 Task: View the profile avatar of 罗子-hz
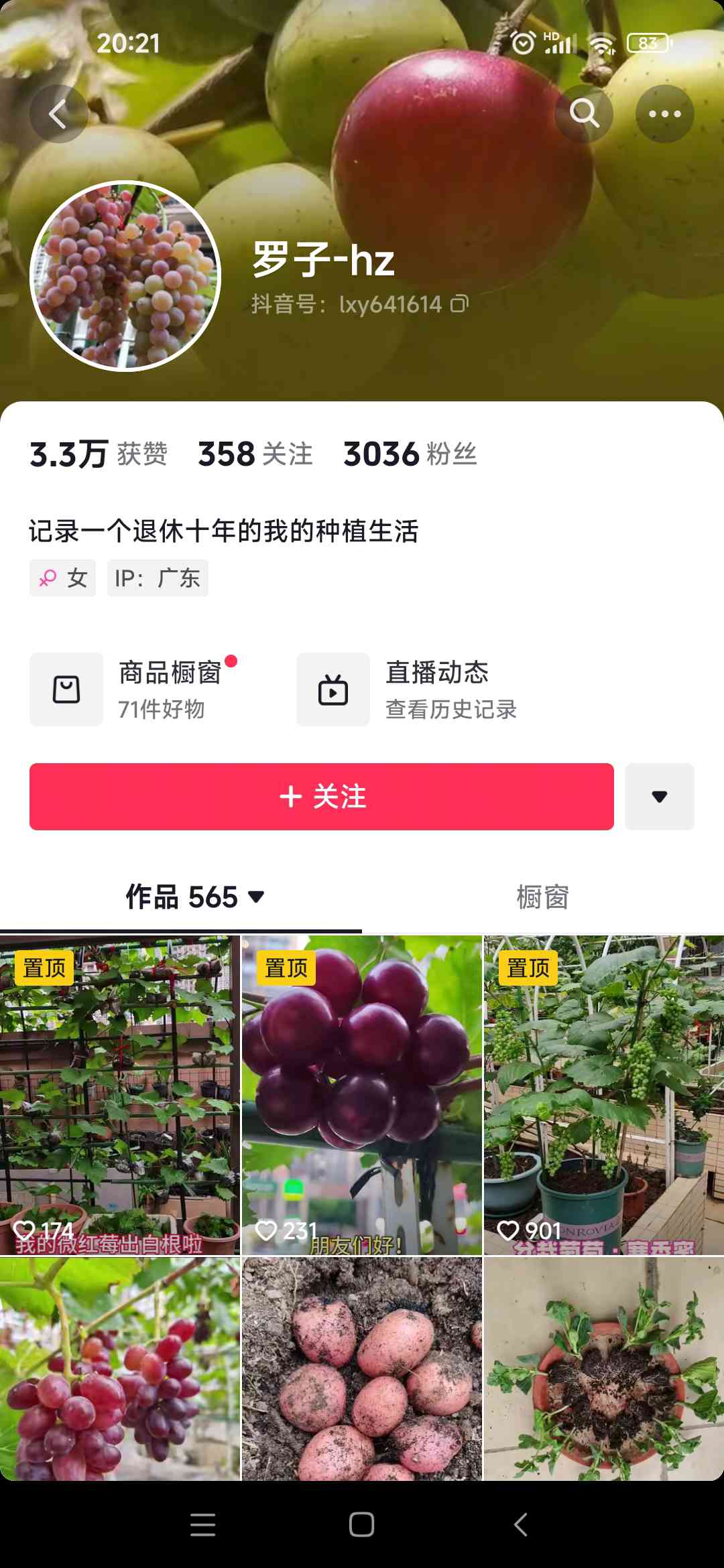click(x=125, y=276)
